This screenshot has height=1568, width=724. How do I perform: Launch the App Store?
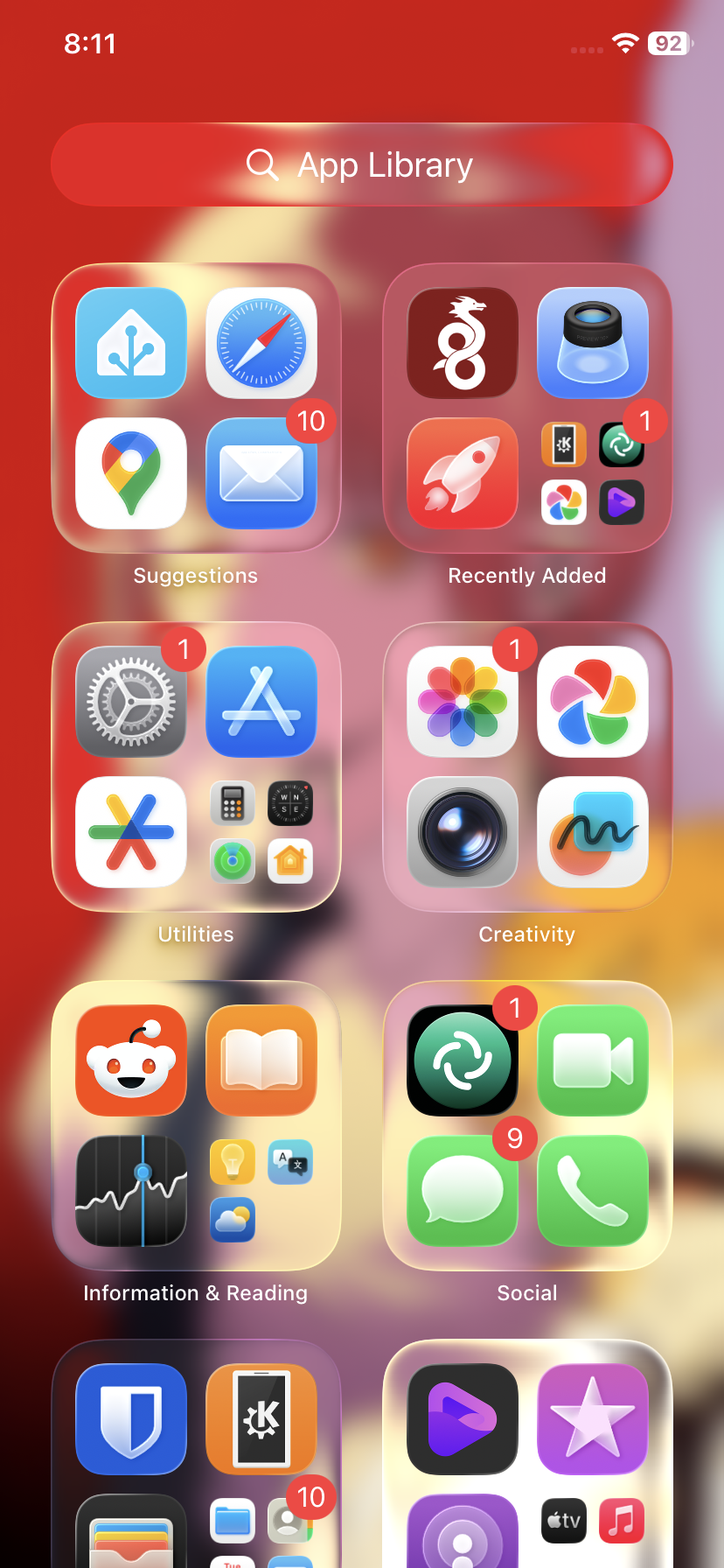click(x=261, y=702)
